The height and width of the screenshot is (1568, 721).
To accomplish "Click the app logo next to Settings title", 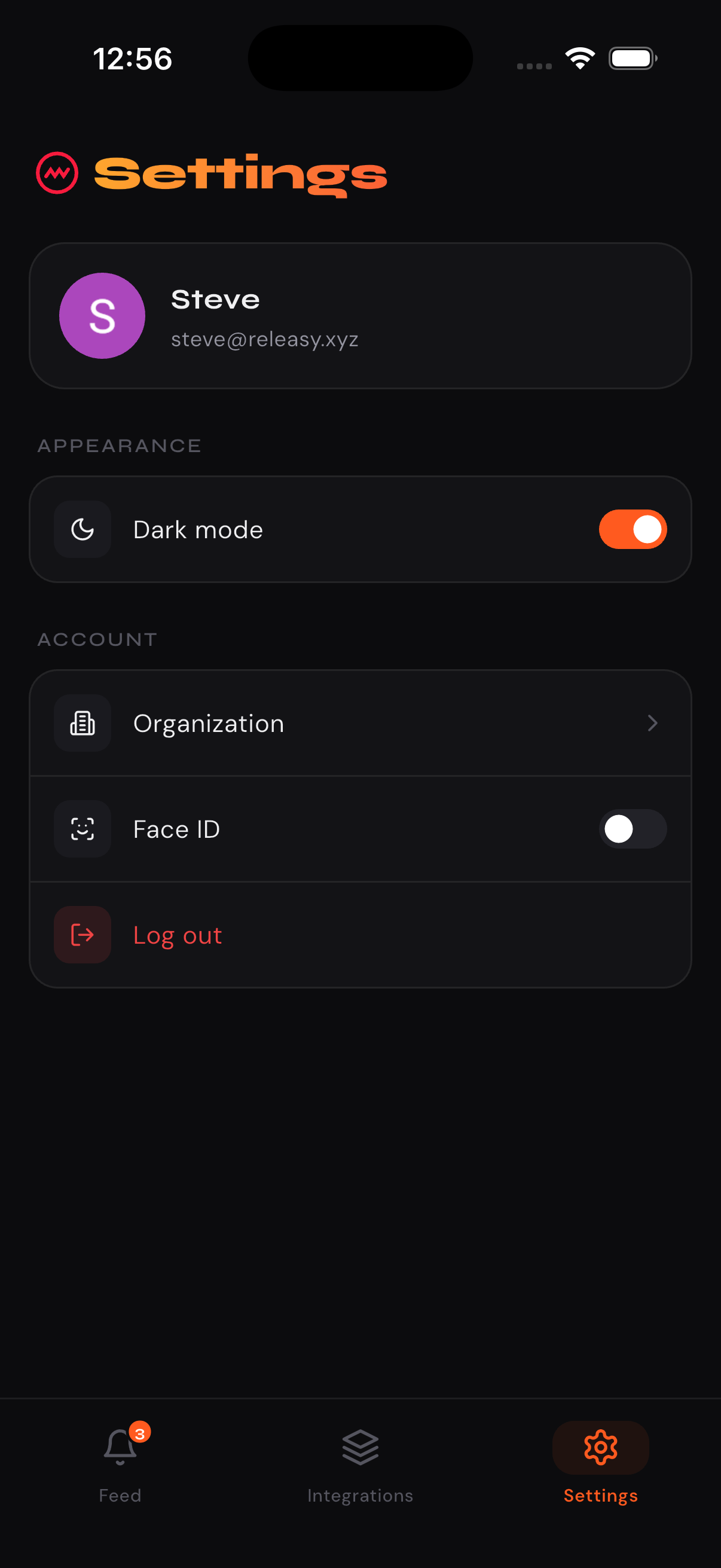I will 57,175.
